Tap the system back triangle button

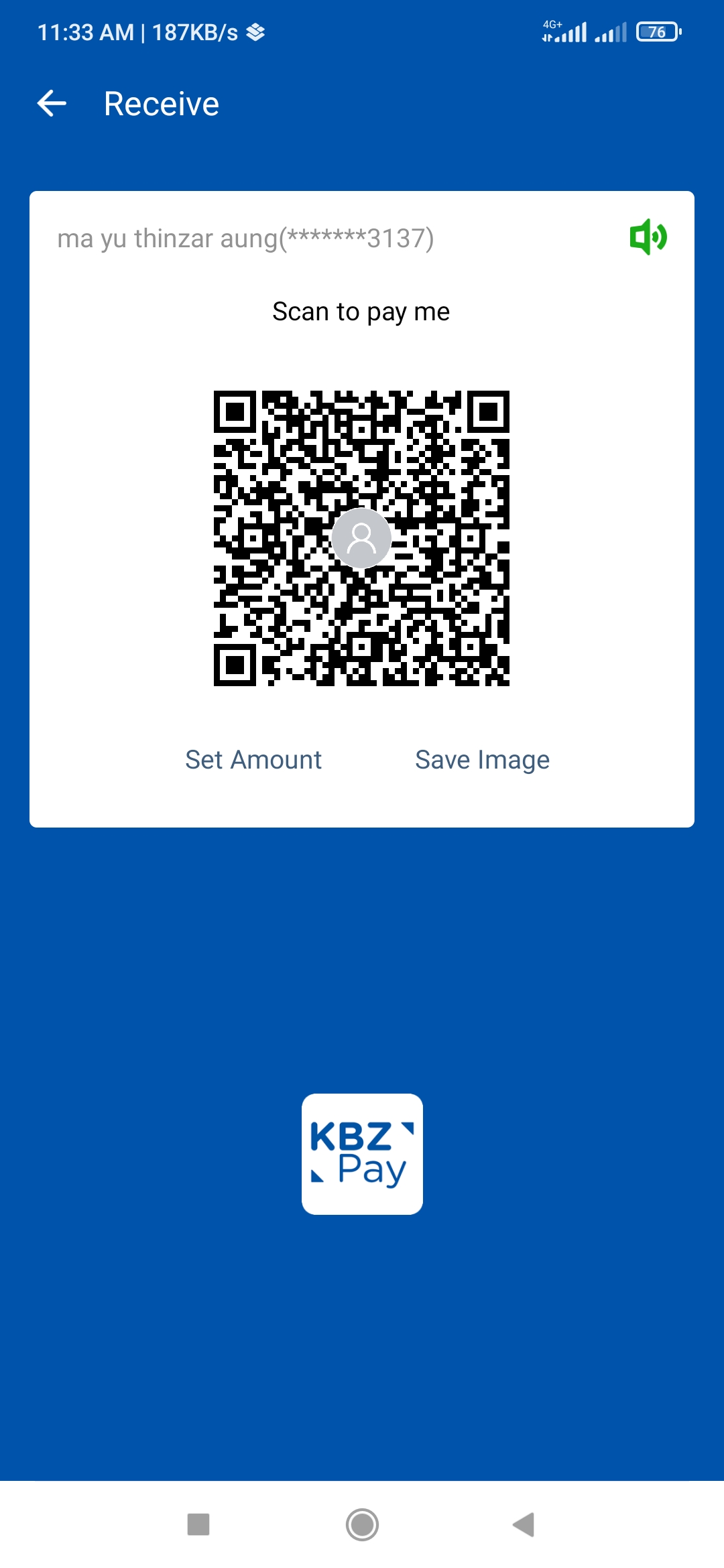pyautogui.click(x=524, y=1524)
